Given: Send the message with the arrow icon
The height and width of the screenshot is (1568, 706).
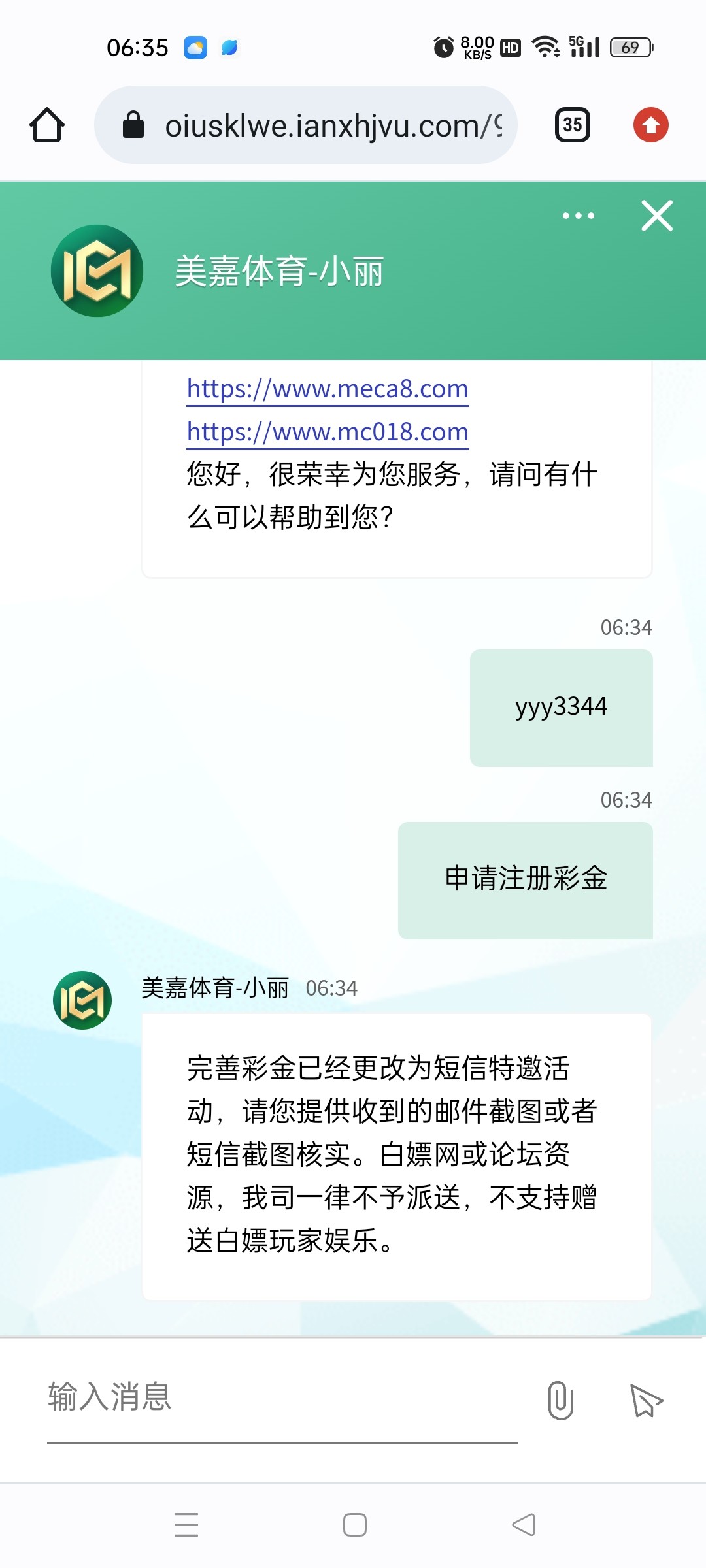Looking at the screenshot, I should point(646,1400).
